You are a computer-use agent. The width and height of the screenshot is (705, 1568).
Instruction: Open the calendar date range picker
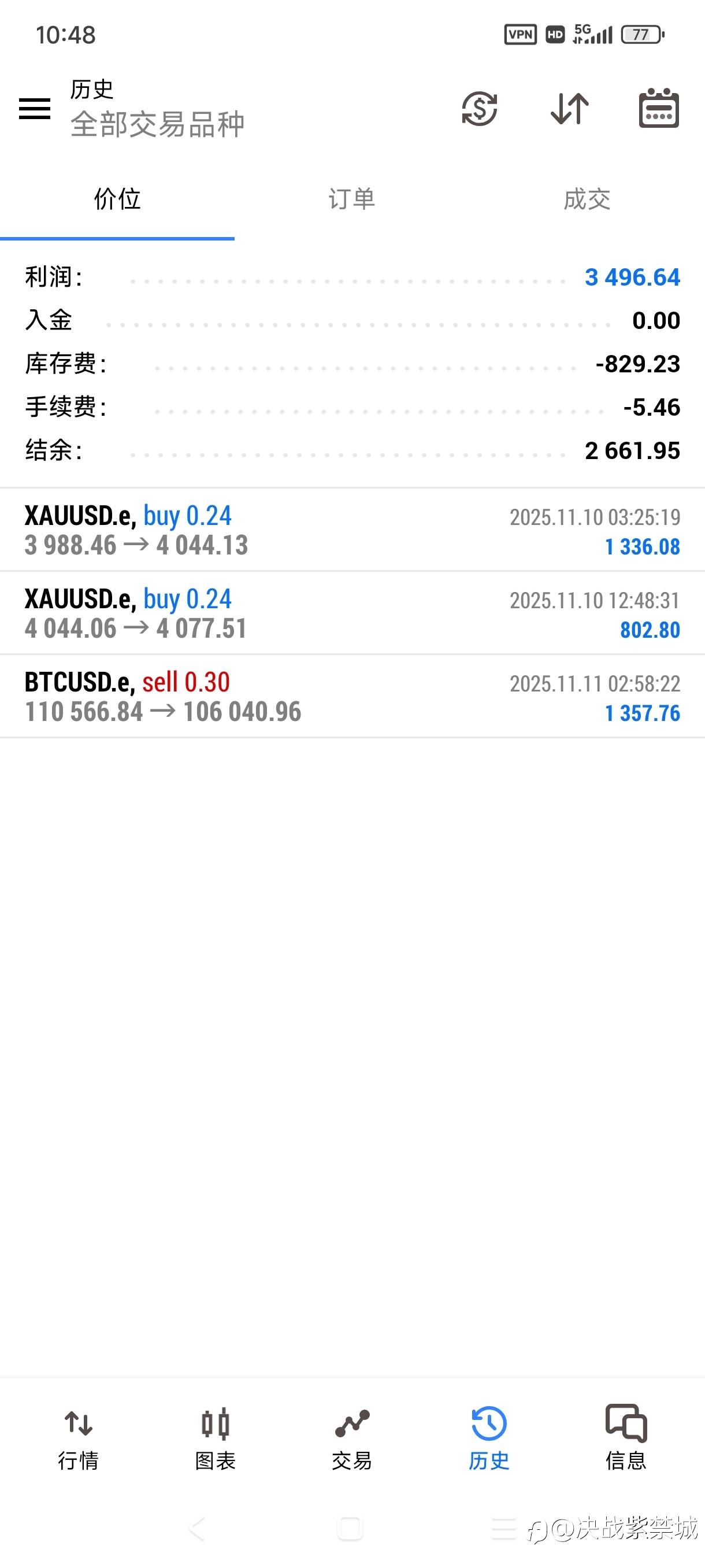(x=659, y=109)
